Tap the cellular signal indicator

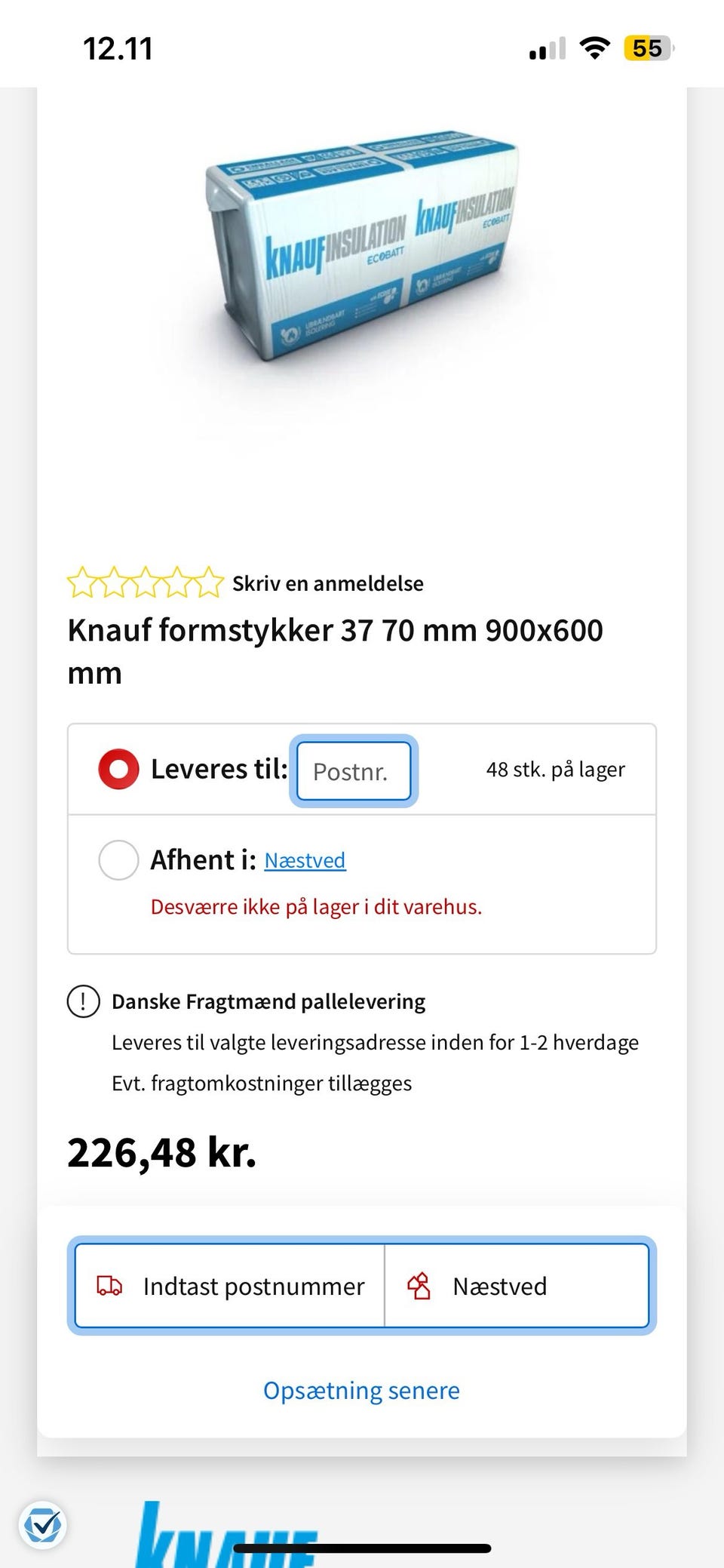tap(547, 48)
